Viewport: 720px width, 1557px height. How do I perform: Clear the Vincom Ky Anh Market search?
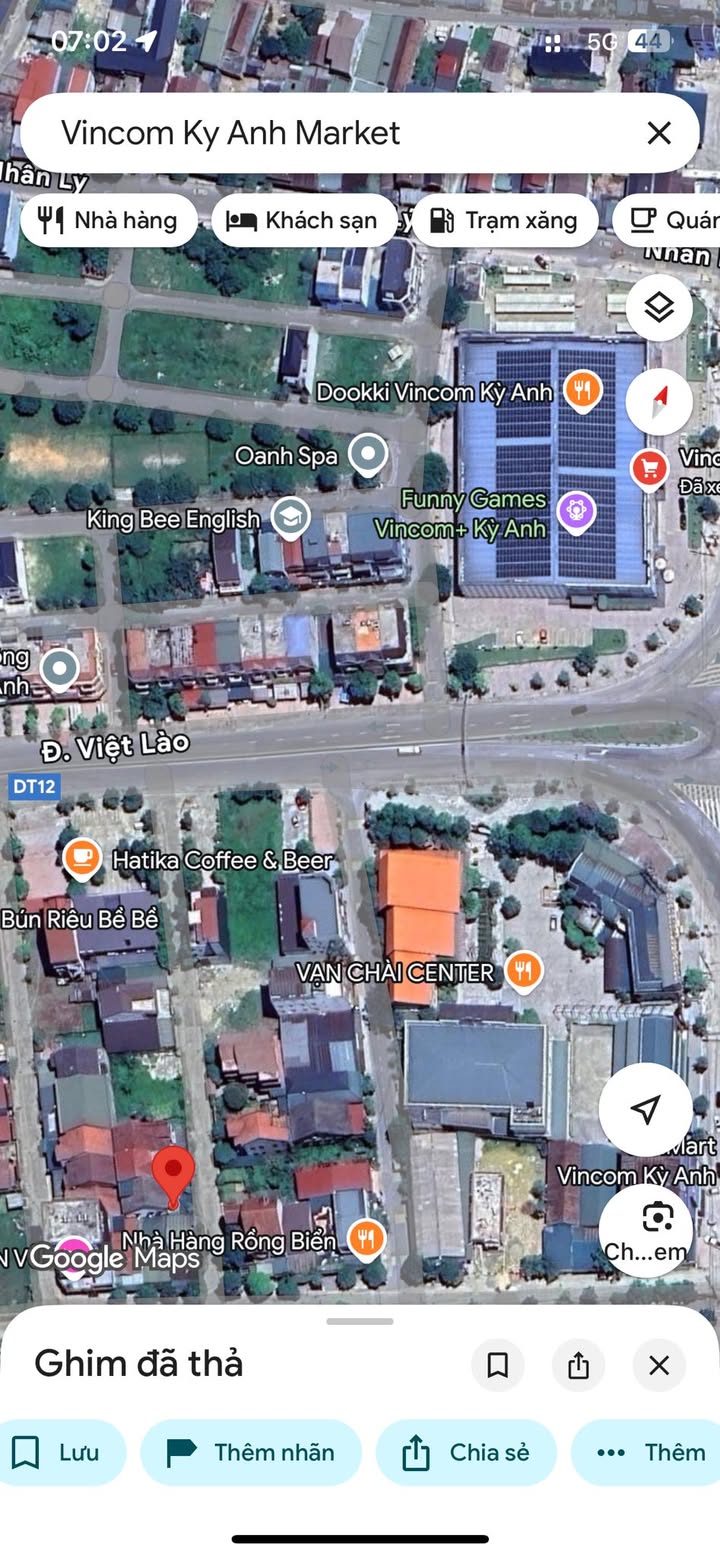(658, 133)
